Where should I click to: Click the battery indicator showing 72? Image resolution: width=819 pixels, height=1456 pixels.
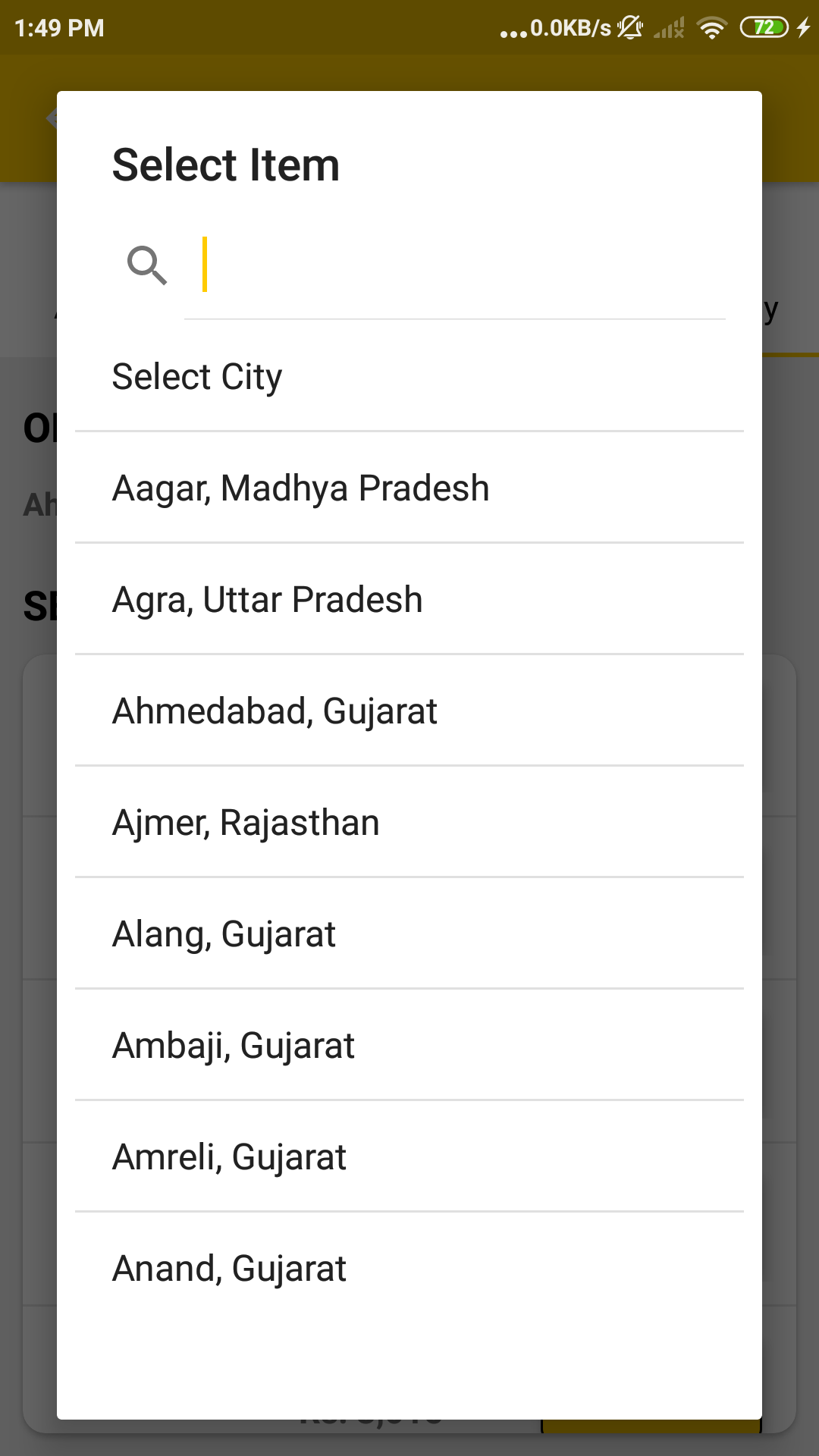(766, 26)
